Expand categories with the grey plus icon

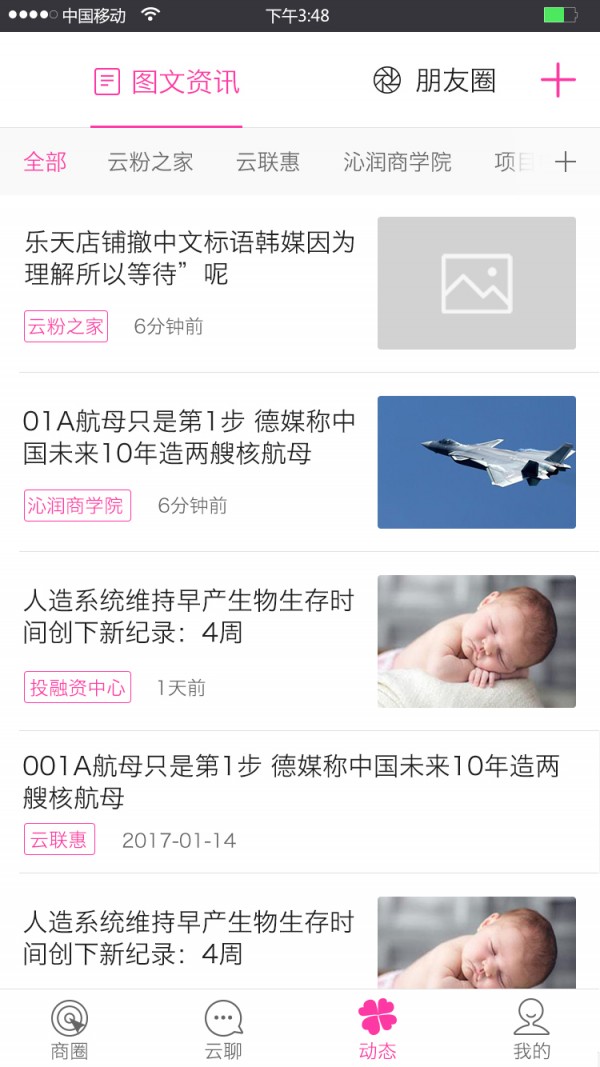pyautogui.click(x=566, y=162)
